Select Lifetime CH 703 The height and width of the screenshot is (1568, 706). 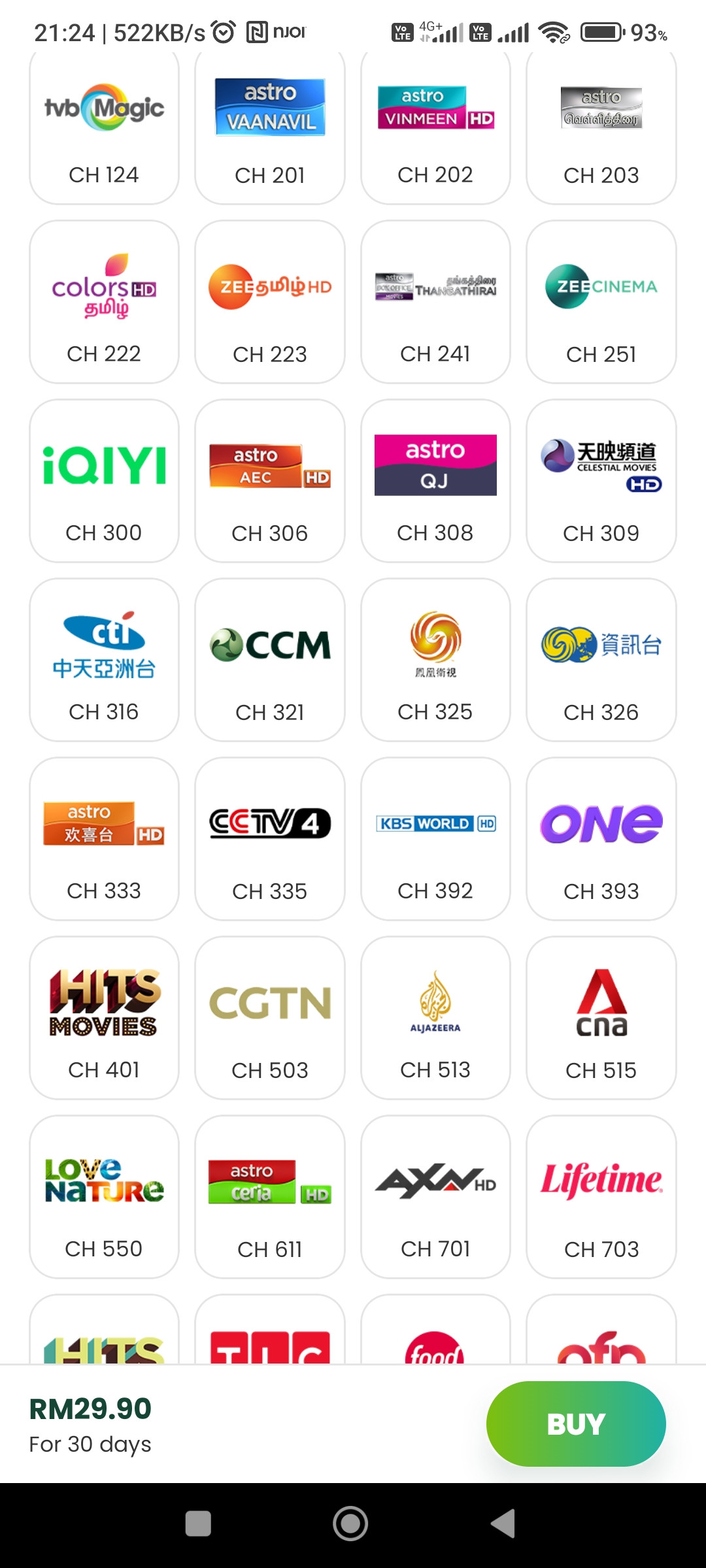tap(601, 1197)
